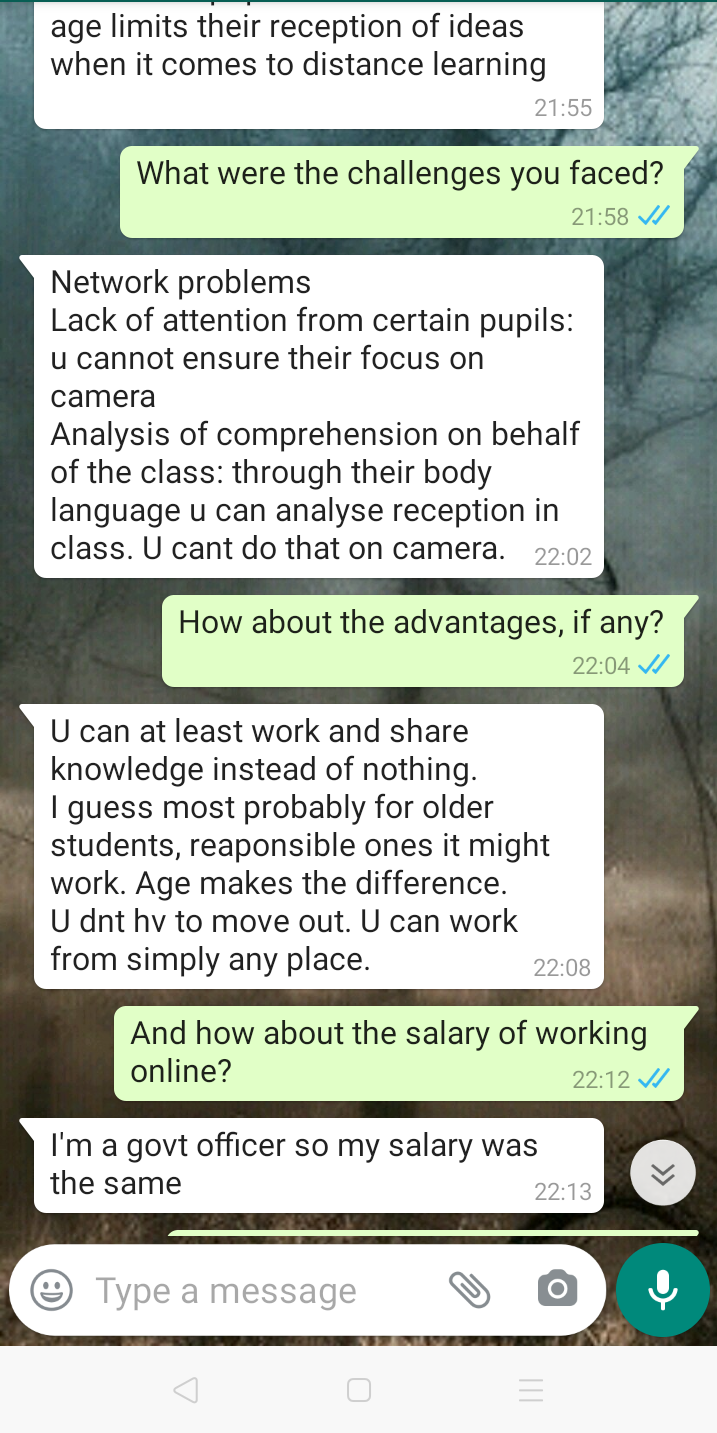
Task: Go back with the system back button
Action: pyautogui.click(x=186, y=1390)
